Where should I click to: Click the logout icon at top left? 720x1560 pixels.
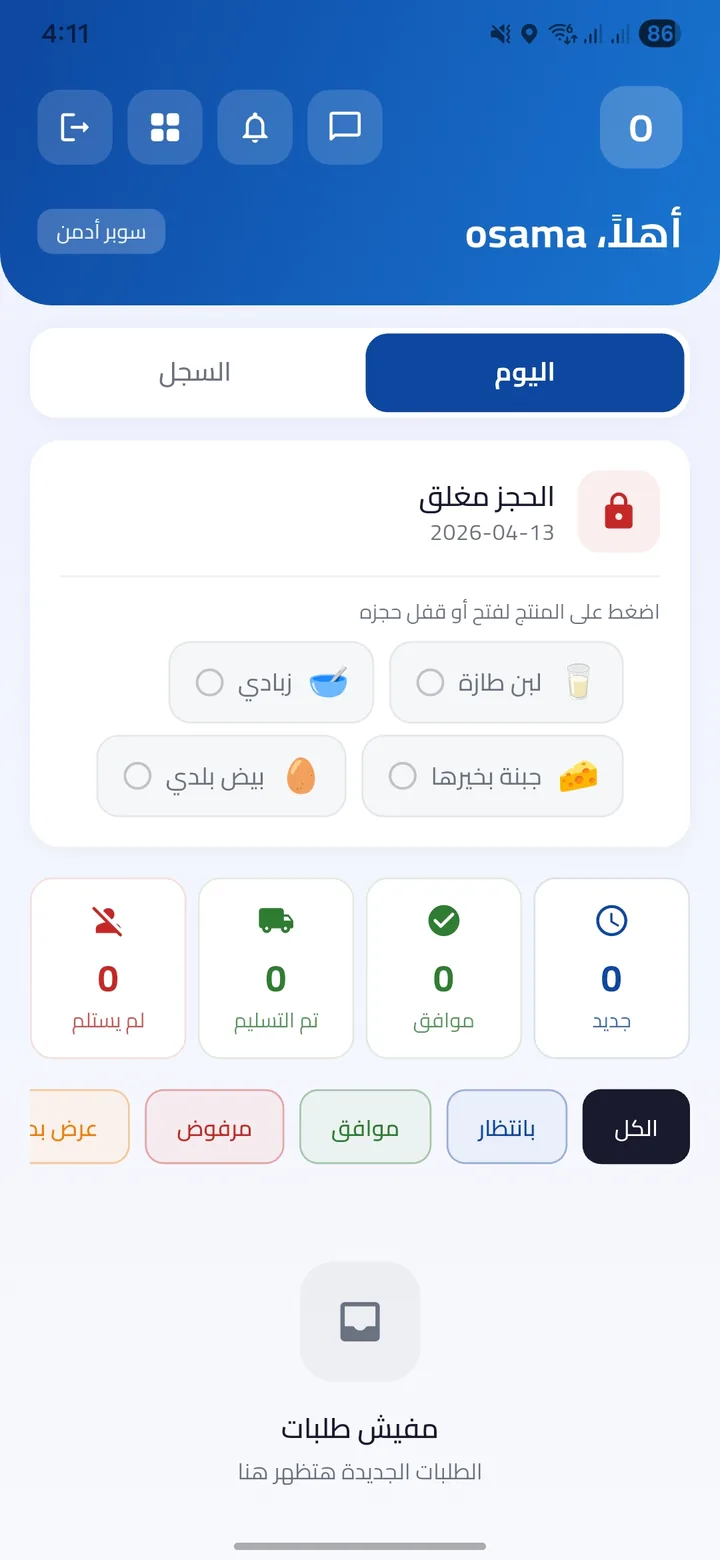[x=74, y=127]
